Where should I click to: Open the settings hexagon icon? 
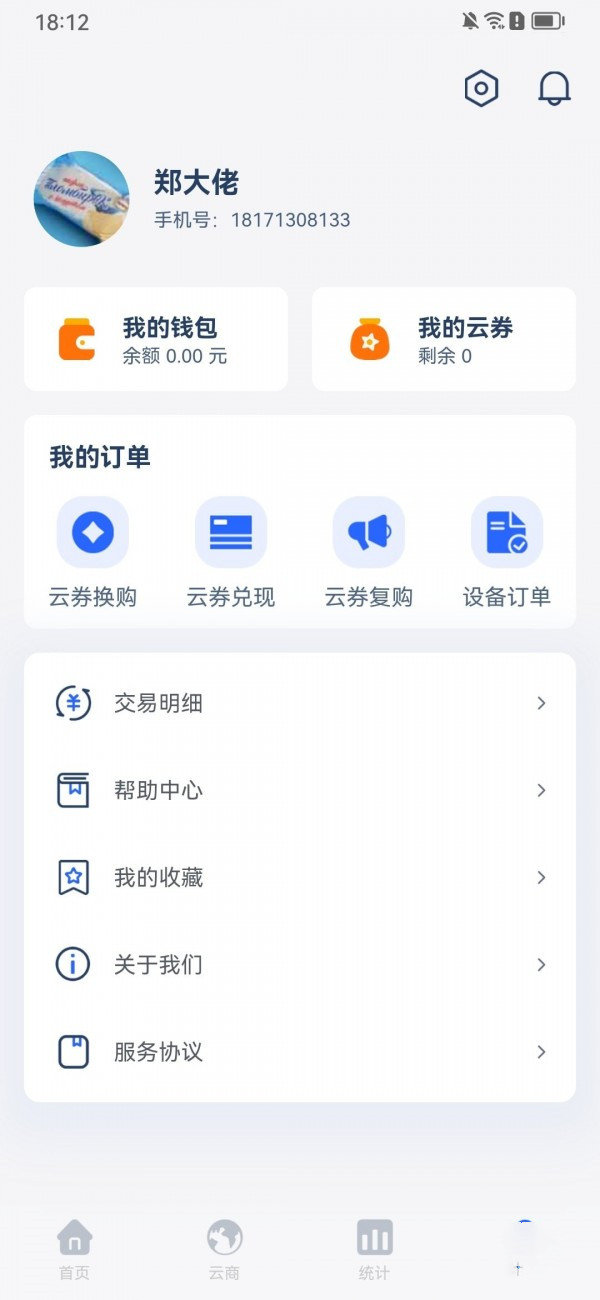(x=481, y=89)
